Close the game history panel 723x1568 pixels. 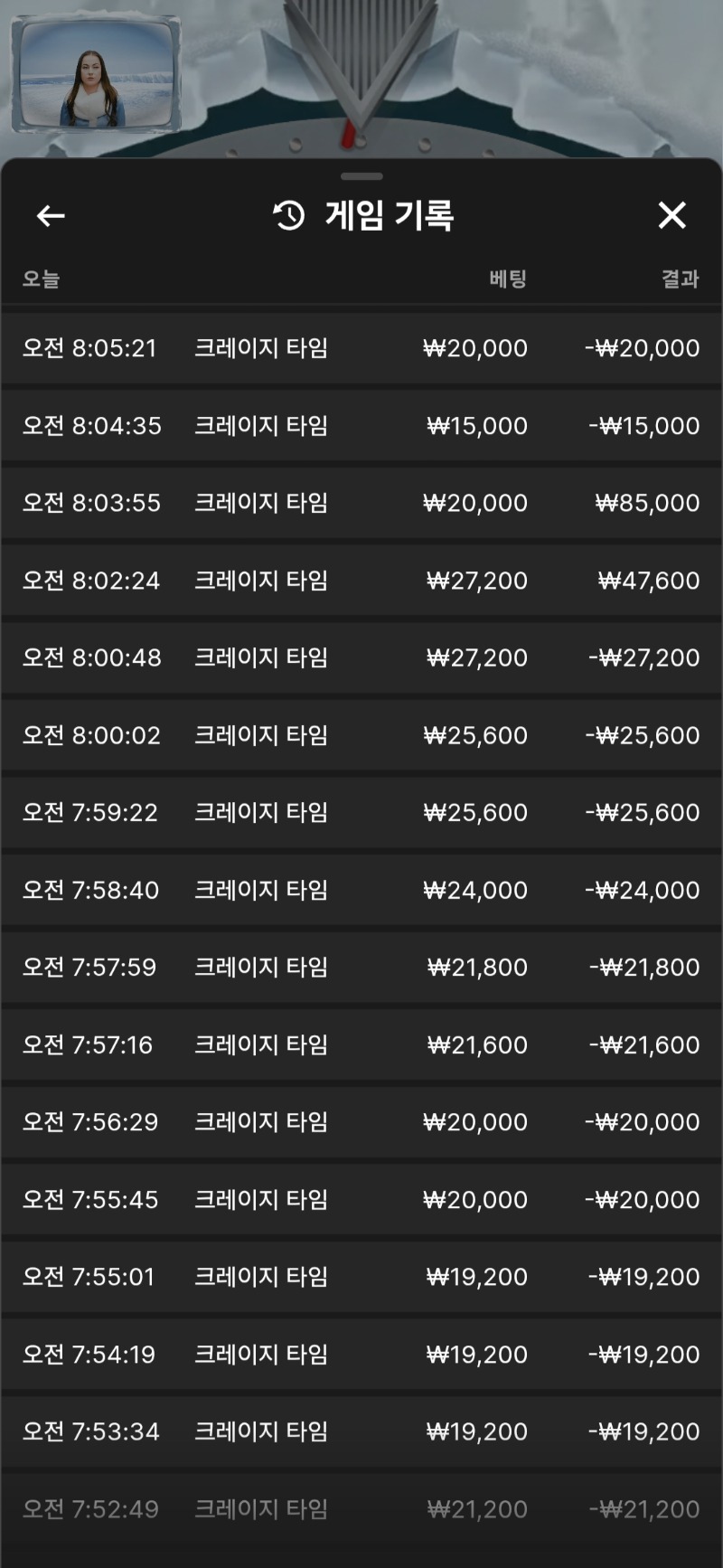[671, 216]
